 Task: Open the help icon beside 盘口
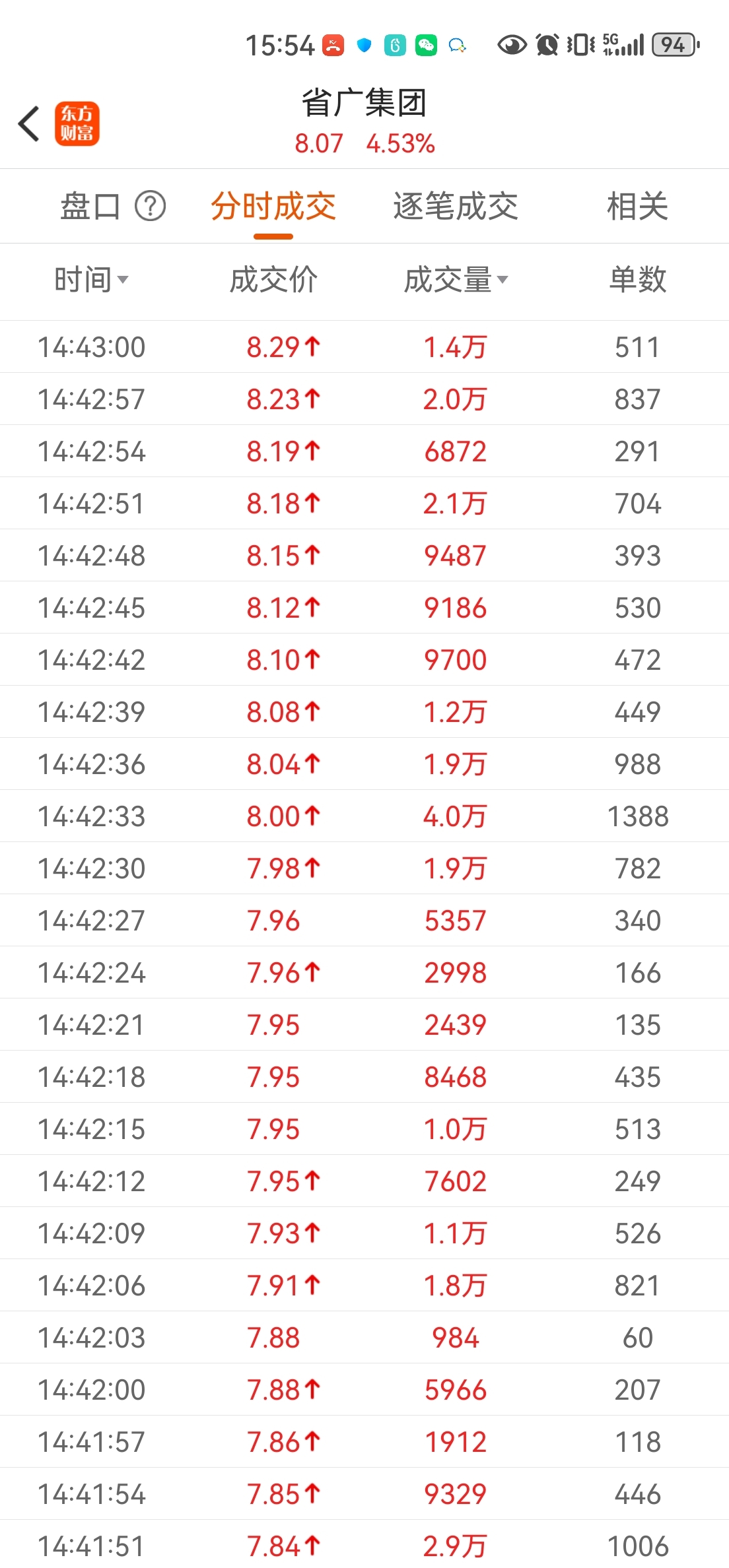click(x=151, y=207)
